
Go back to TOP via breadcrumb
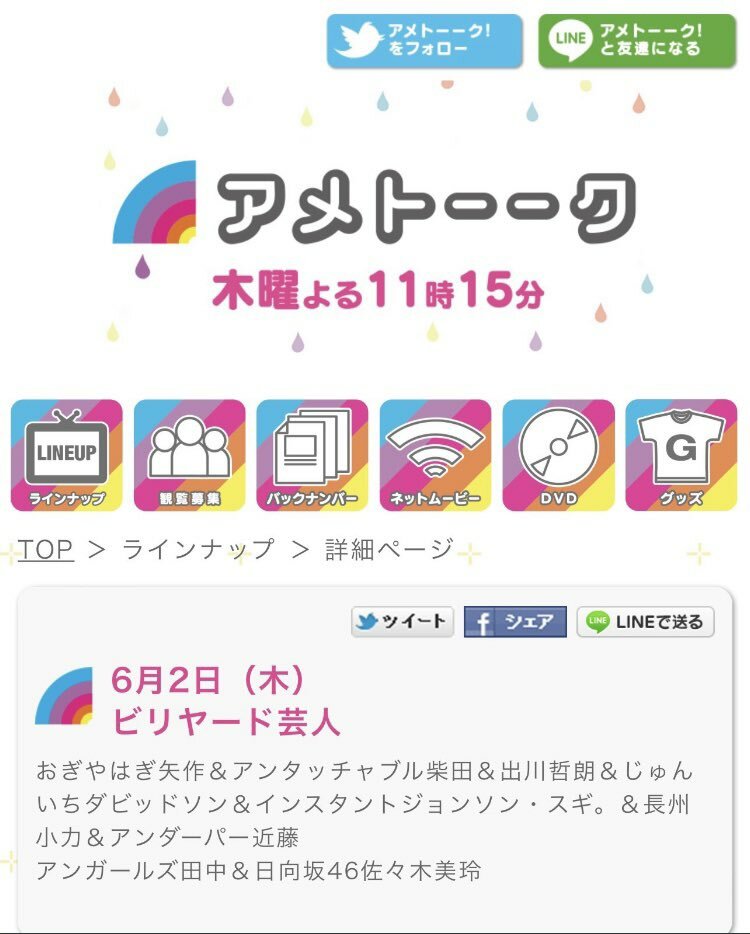pyautogui.click(x=46, y=549)
